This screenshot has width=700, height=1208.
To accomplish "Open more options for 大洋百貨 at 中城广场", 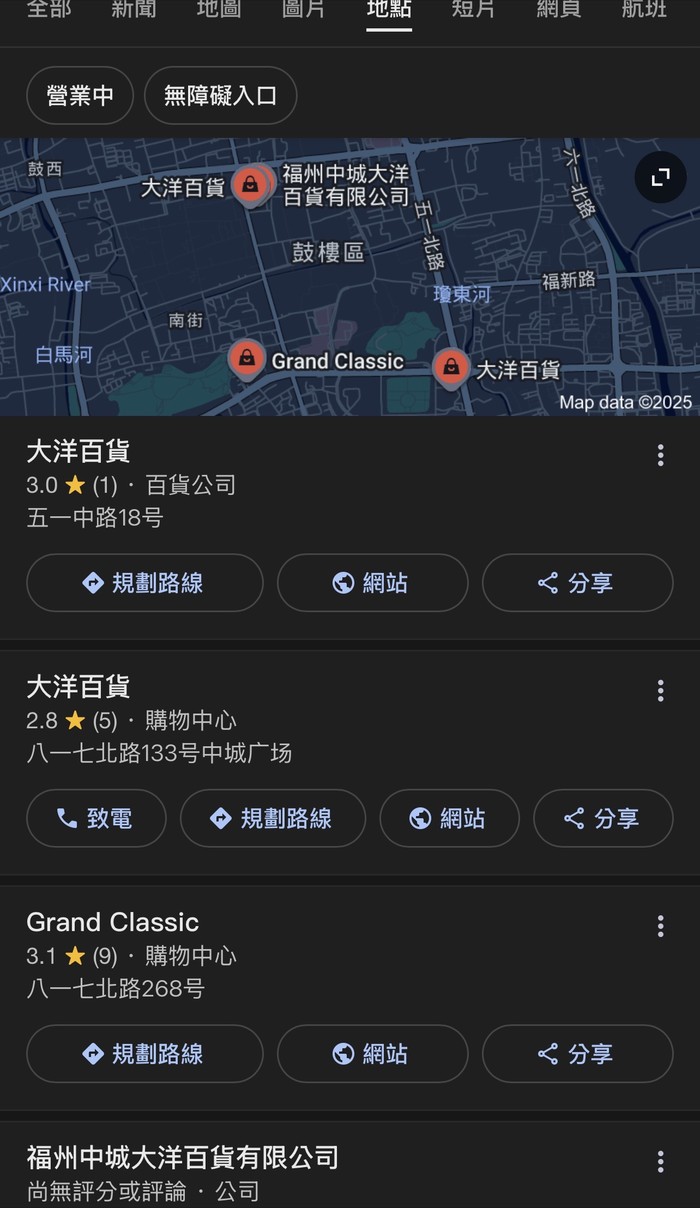I will click(x=660, y=691).
